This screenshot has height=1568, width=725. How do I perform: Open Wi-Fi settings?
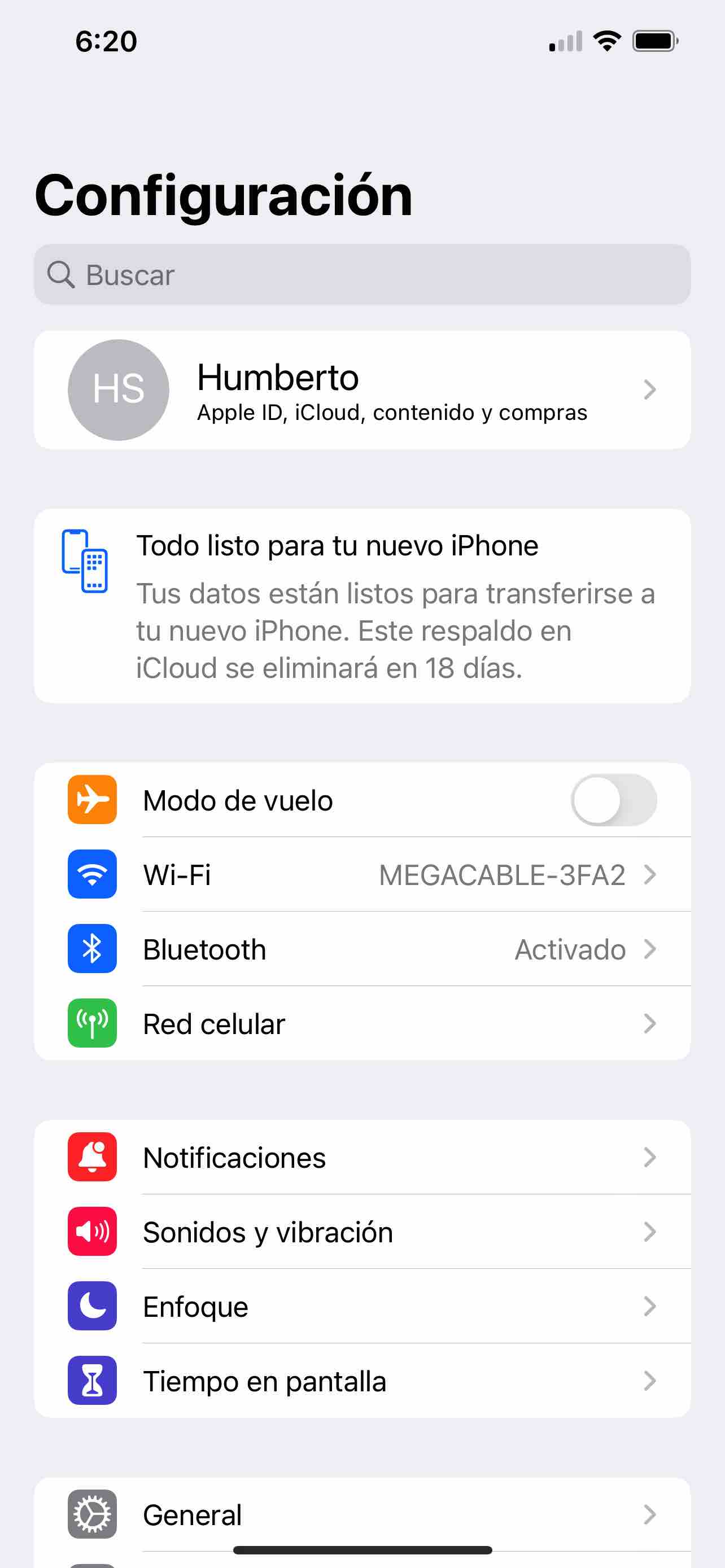click(362, 875)
